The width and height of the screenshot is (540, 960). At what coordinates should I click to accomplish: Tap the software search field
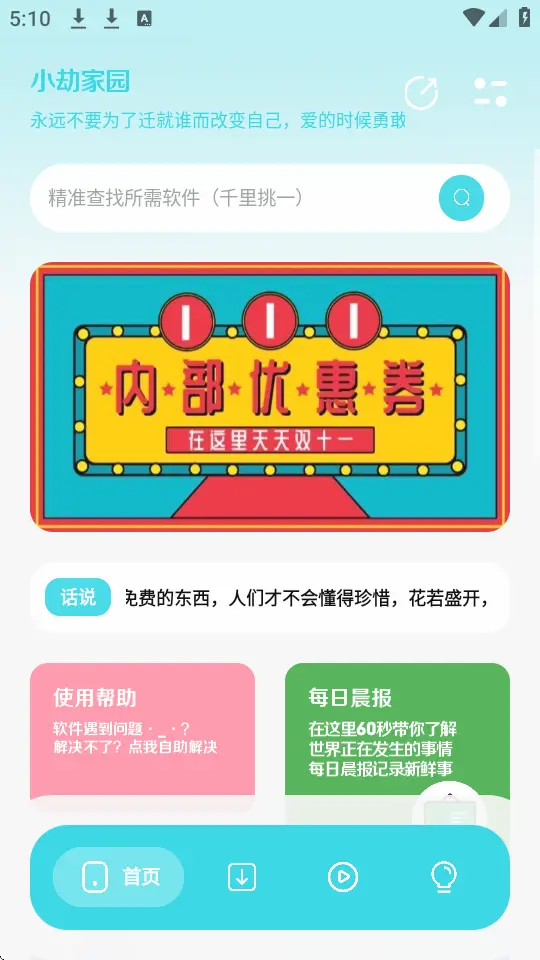[x=269, y=198]
